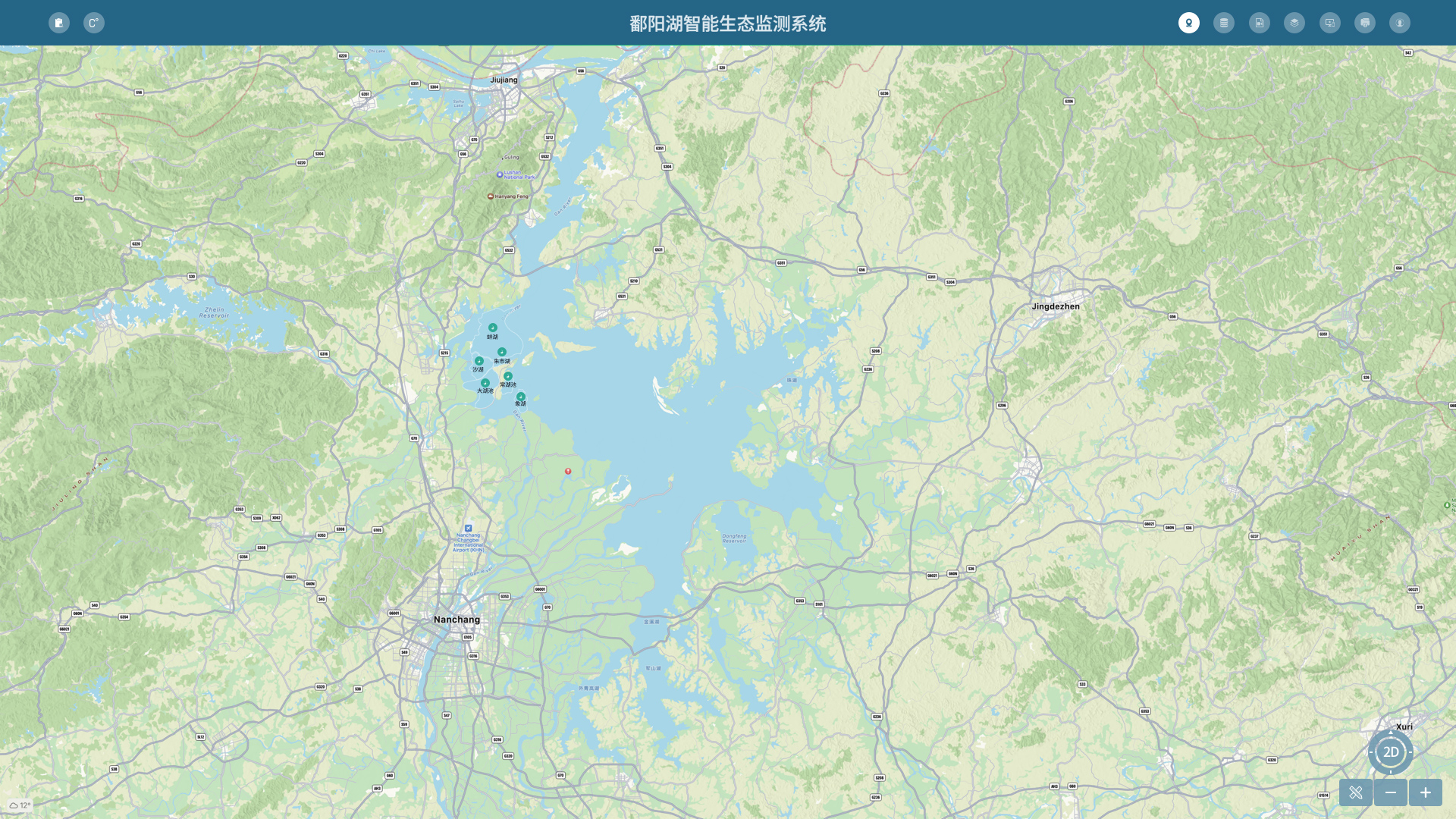Select the map location pin tab
This screenshot has height=819, width=1456.
[x=1188, y=23]
